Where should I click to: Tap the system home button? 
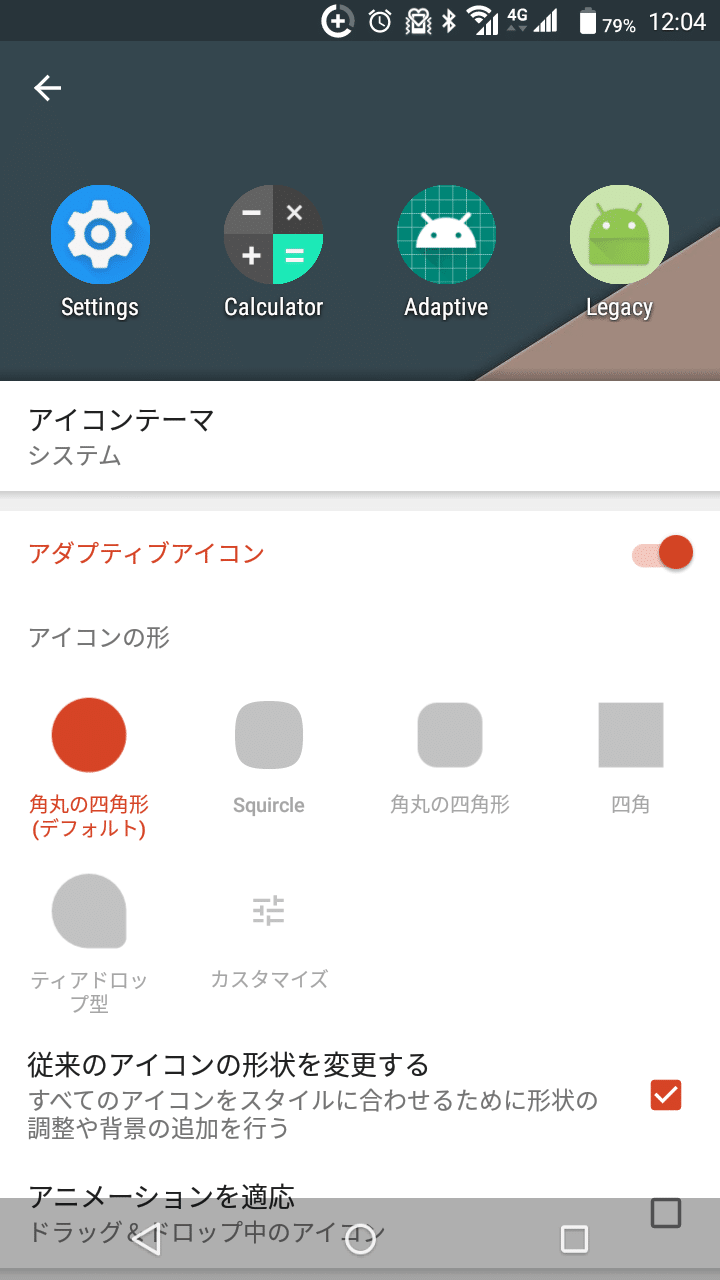[x=360, y=1240]
